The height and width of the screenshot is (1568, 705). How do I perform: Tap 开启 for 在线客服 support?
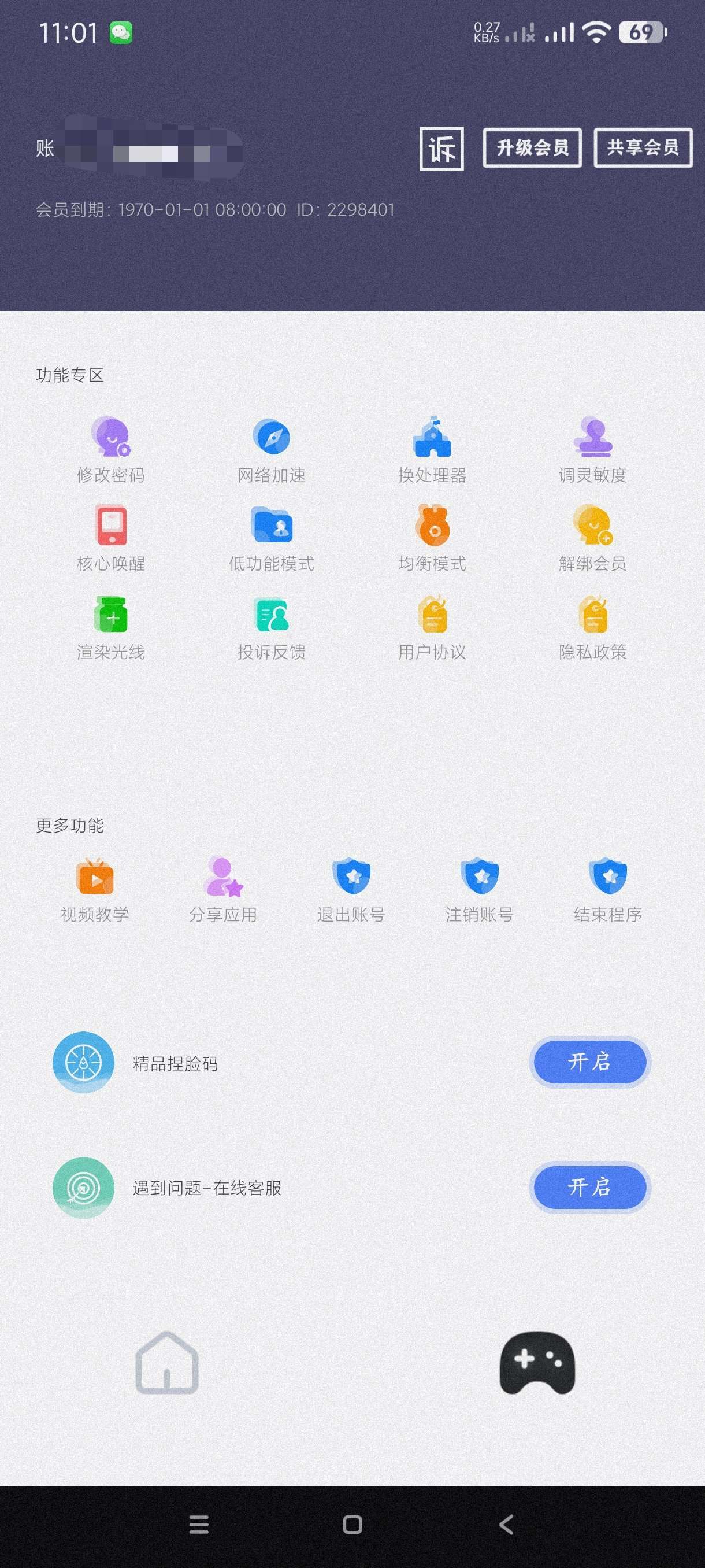pos(589,1187)
